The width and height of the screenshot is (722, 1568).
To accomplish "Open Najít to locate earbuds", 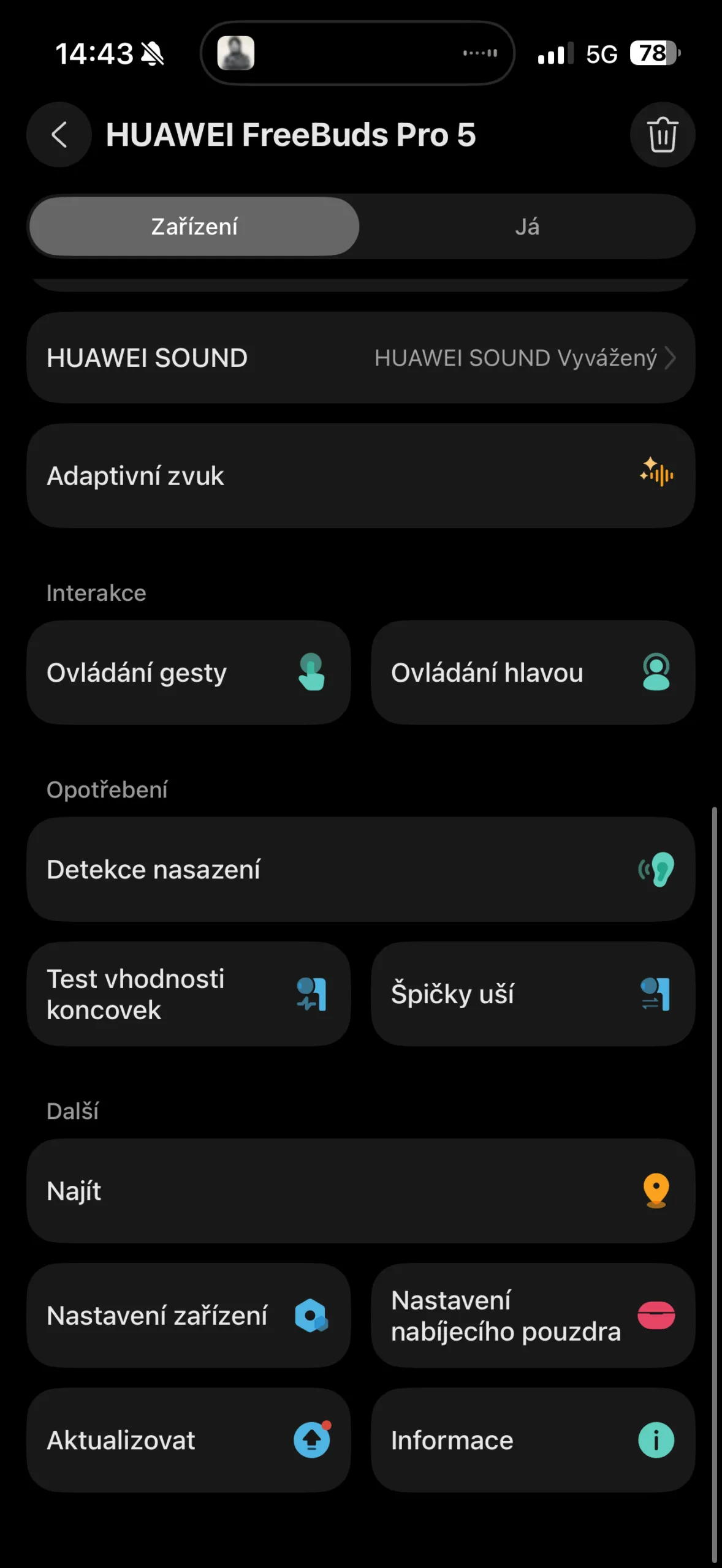I will coord(361,1191).
